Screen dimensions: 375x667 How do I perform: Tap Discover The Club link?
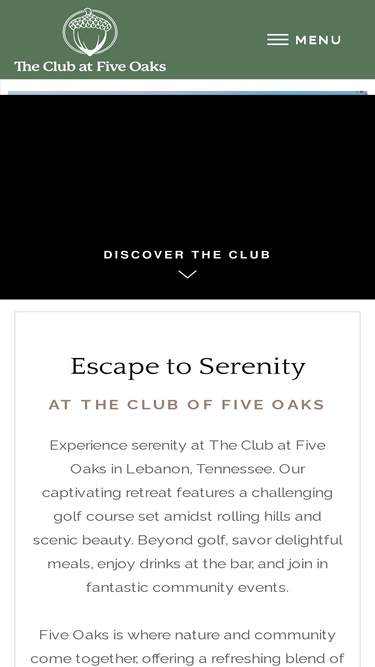pyautogui.click(x=187, y=263)
